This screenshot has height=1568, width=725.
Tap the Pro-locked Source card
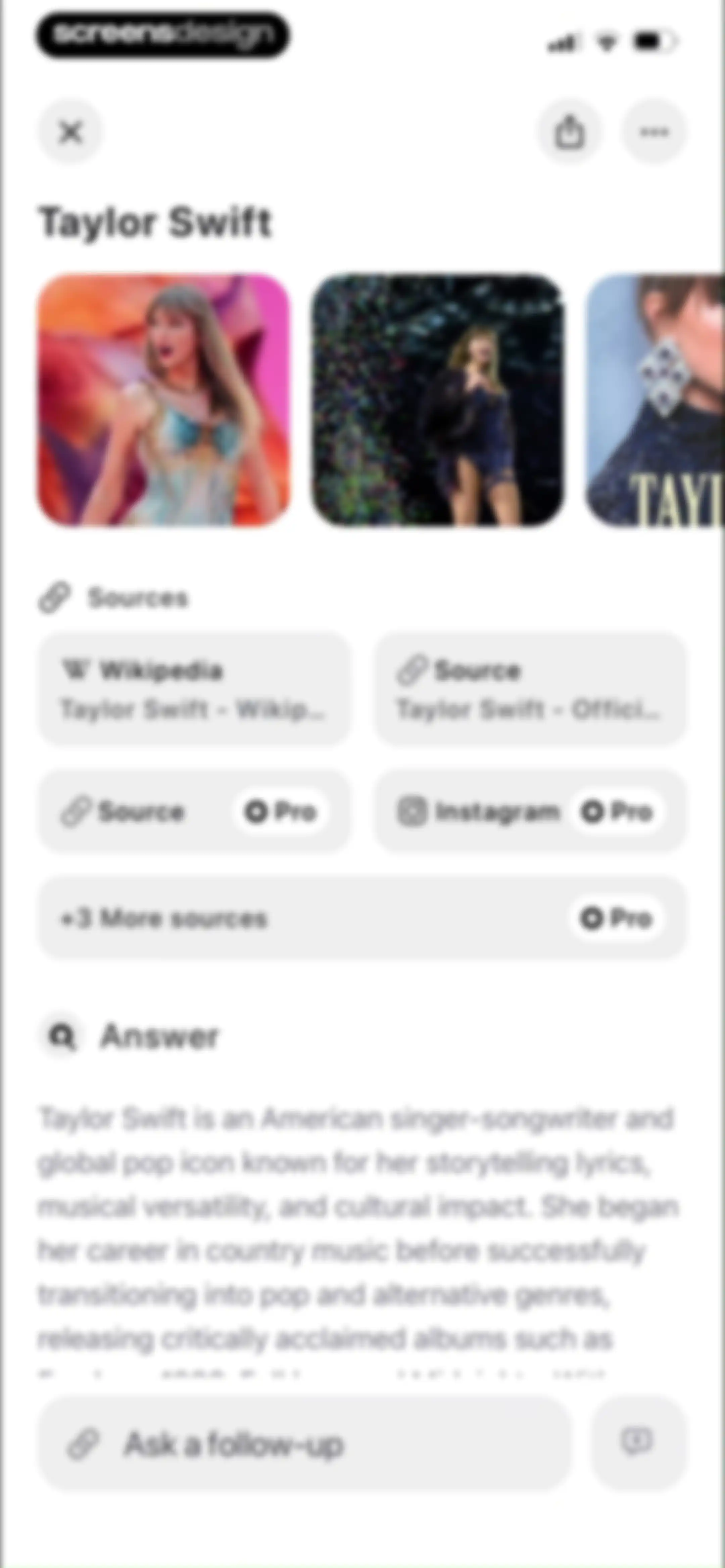coord(194,812)
